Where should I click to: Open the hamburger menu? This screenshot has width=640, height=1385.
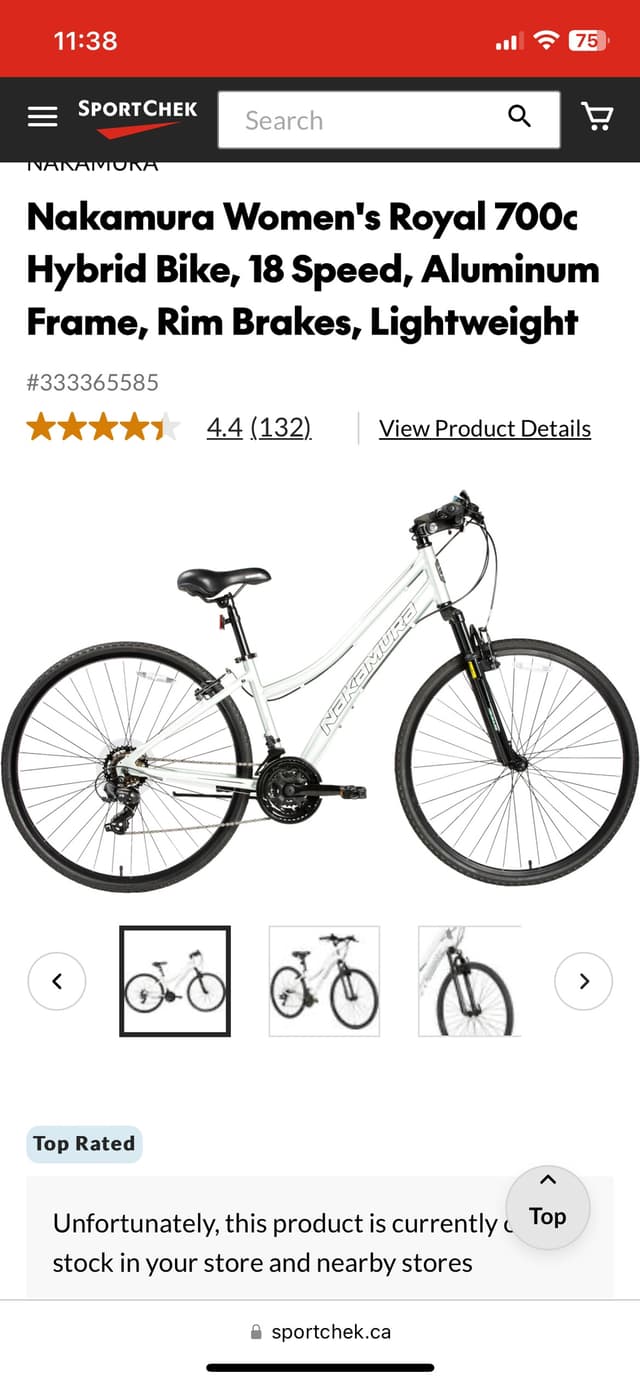[42, 118]
